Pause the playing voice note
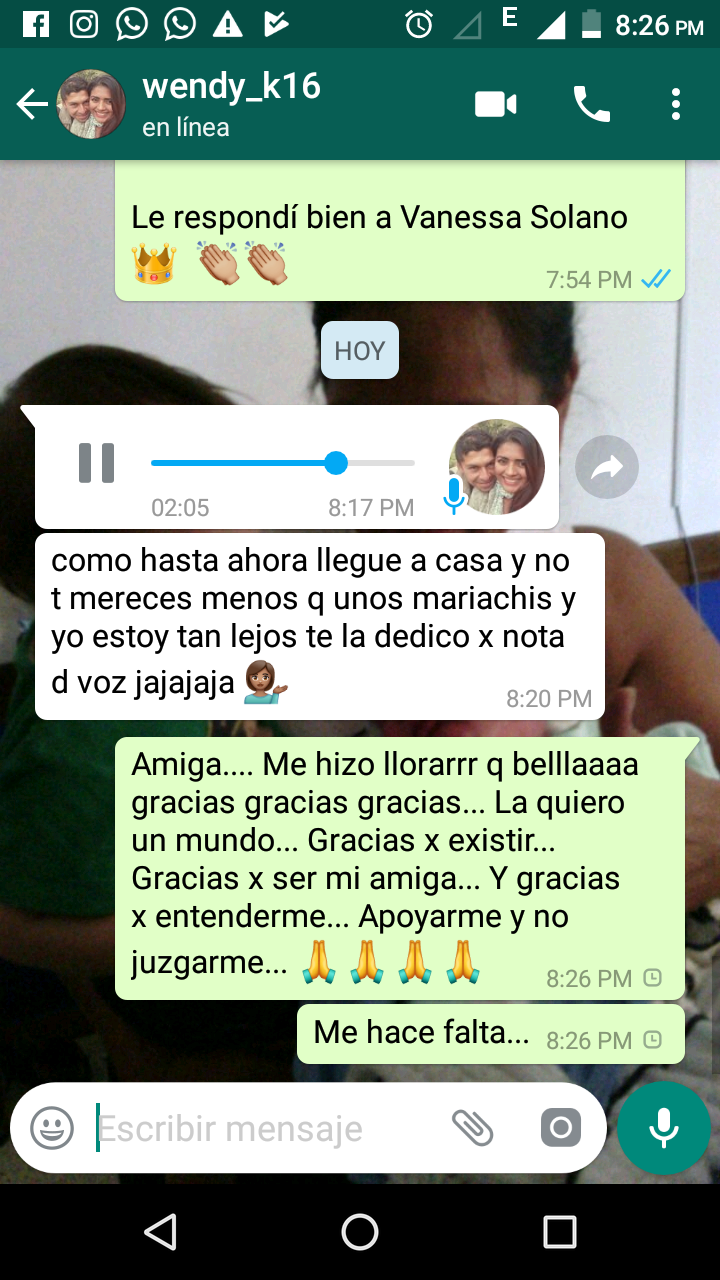This screenshot has height=1280, width=720. coord(97,463)
